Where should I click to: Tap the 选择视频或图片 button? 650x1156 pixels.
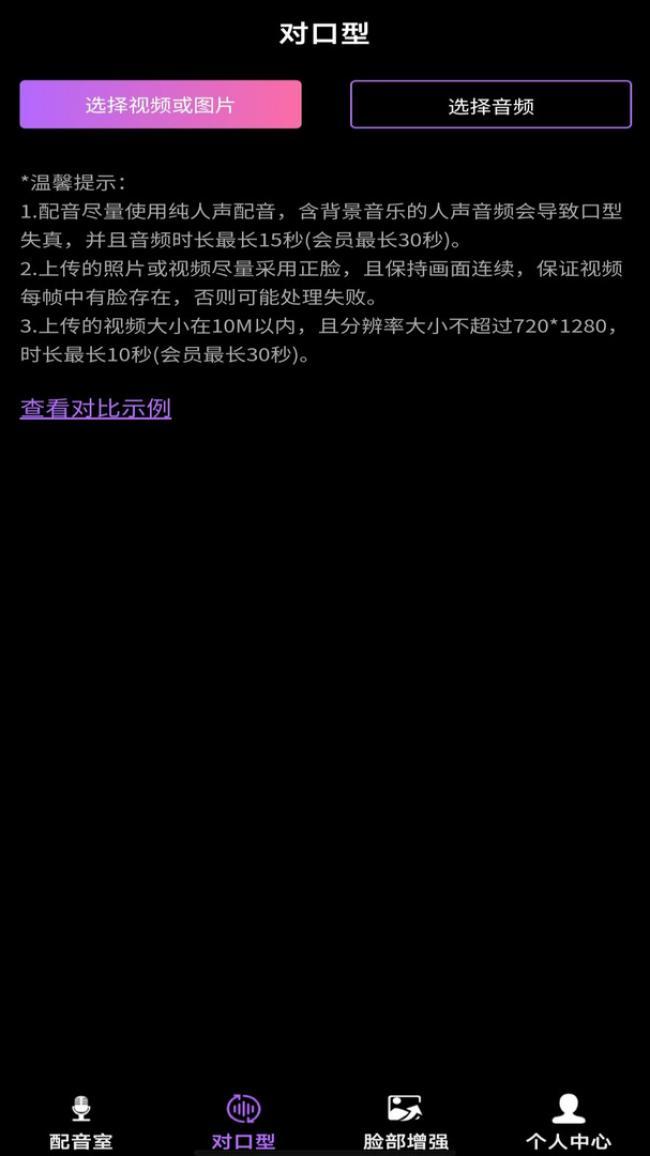pyautogui.click(x=160, y=105)
